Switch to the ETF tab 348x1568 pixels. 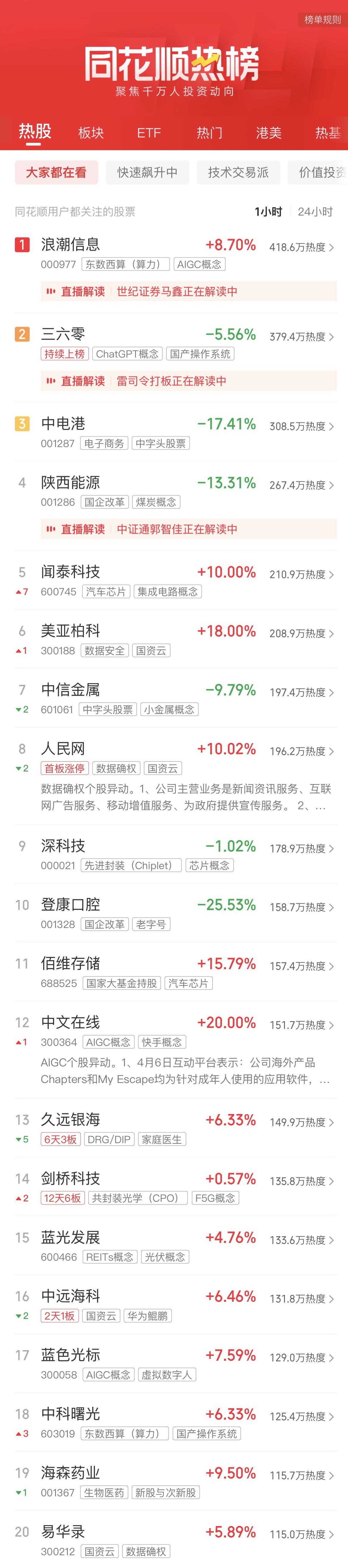click(149, 133)
